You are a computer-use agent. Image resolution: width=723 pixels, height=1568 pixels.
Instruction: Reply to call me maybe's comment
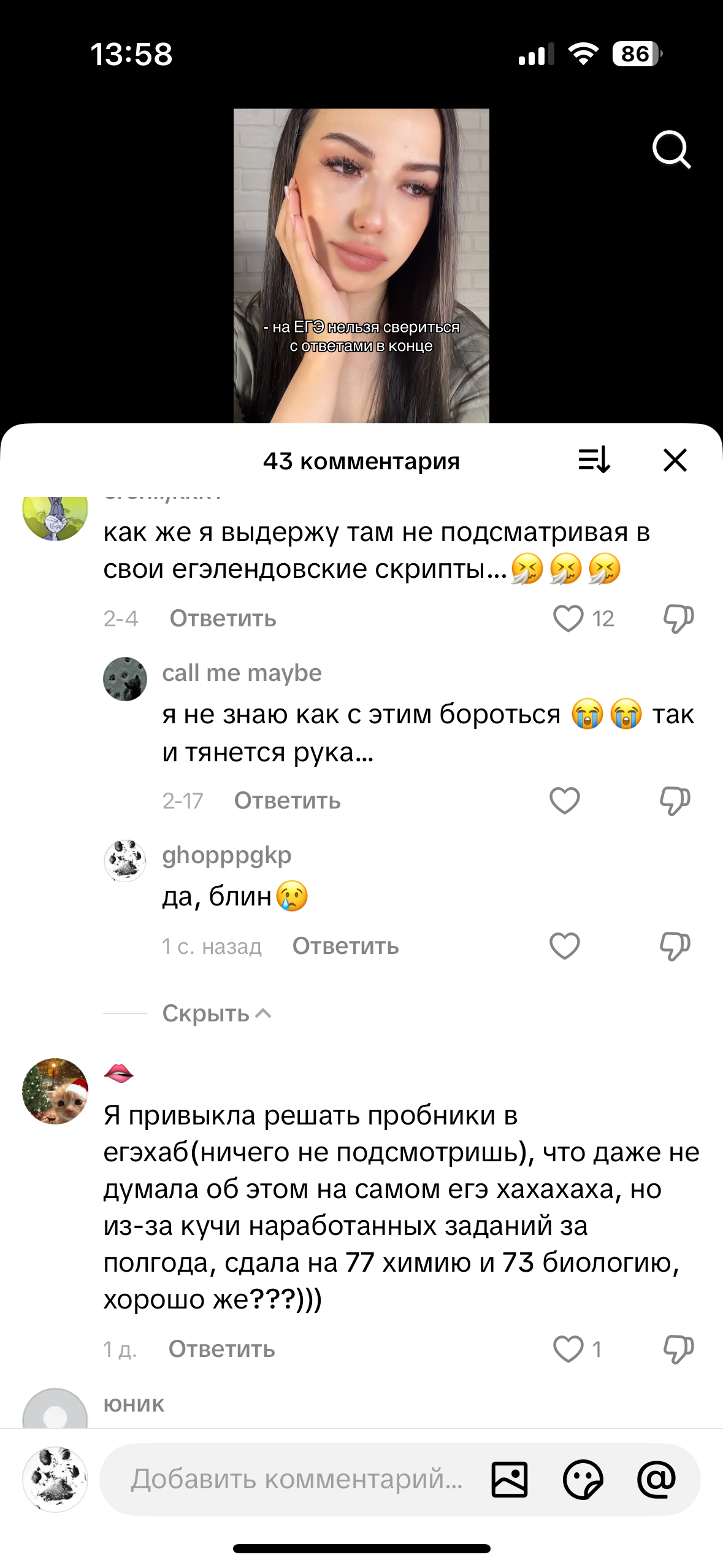(x=287, y=801)
